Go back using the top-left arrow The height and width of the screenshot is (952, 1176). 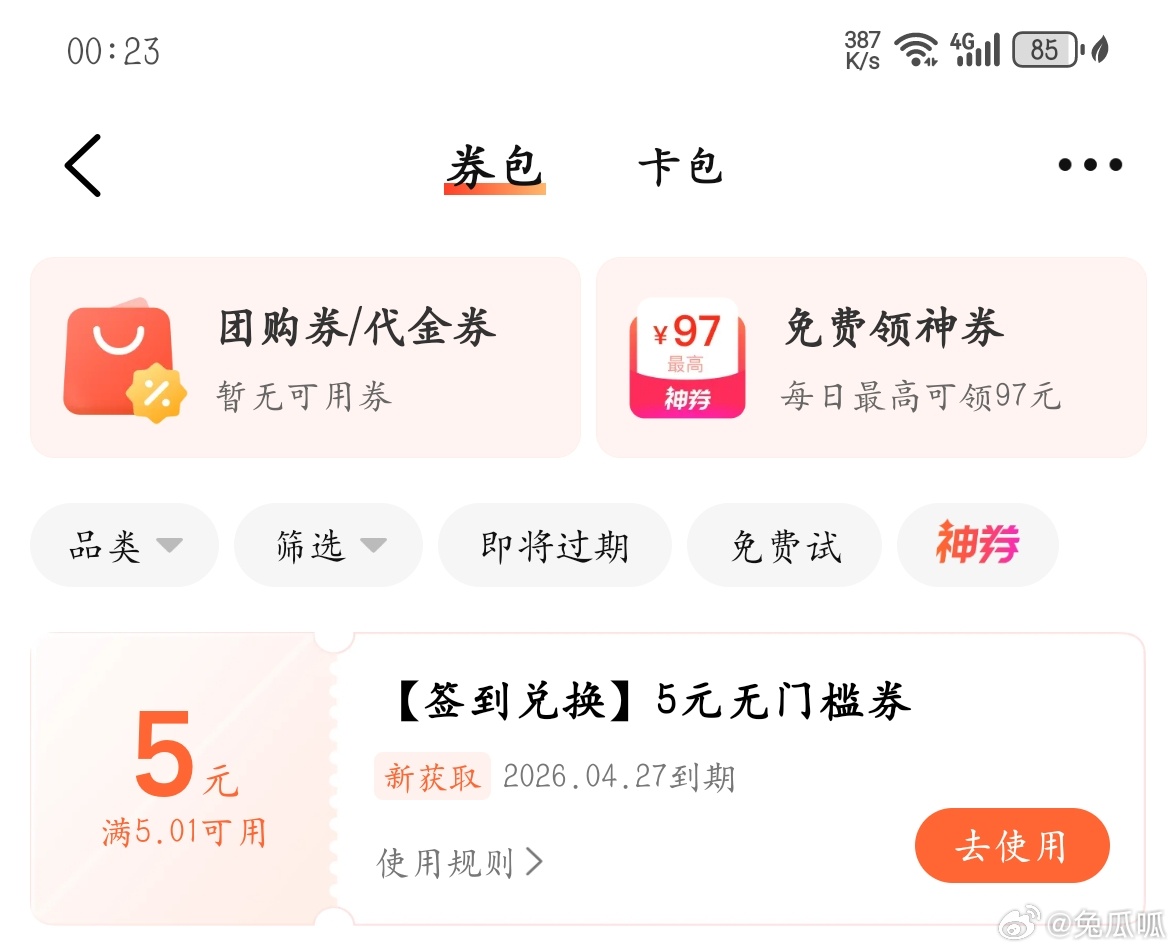point(84,166)
